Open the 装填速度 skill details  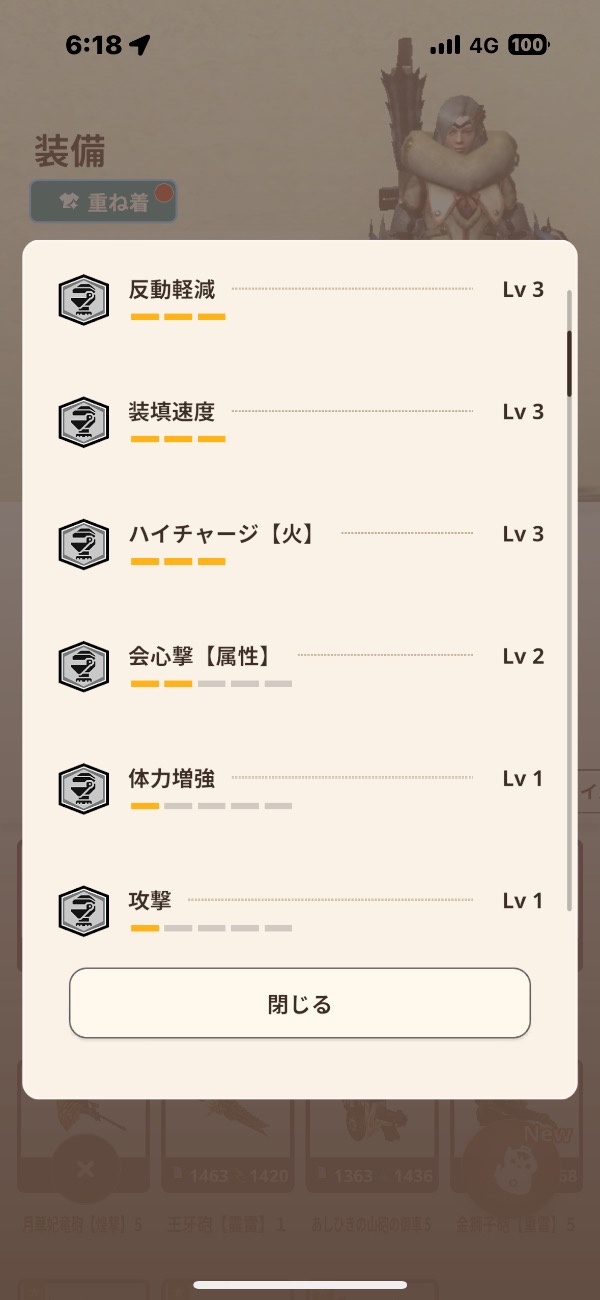pyautogui.click(x=300, y=420)
